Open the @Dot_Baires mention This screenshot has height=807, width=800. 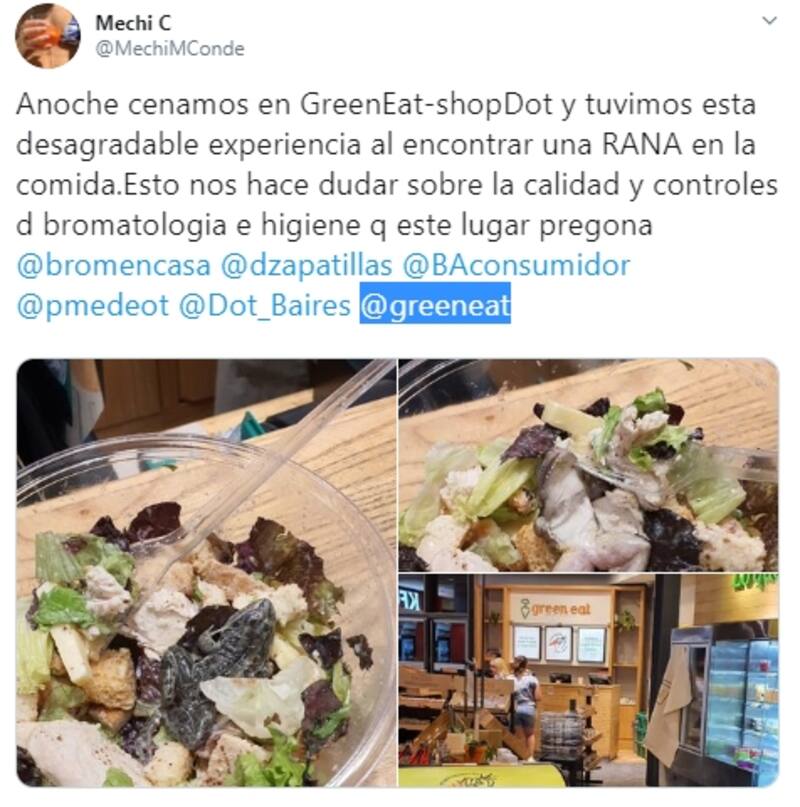click(x=263, y=306)
